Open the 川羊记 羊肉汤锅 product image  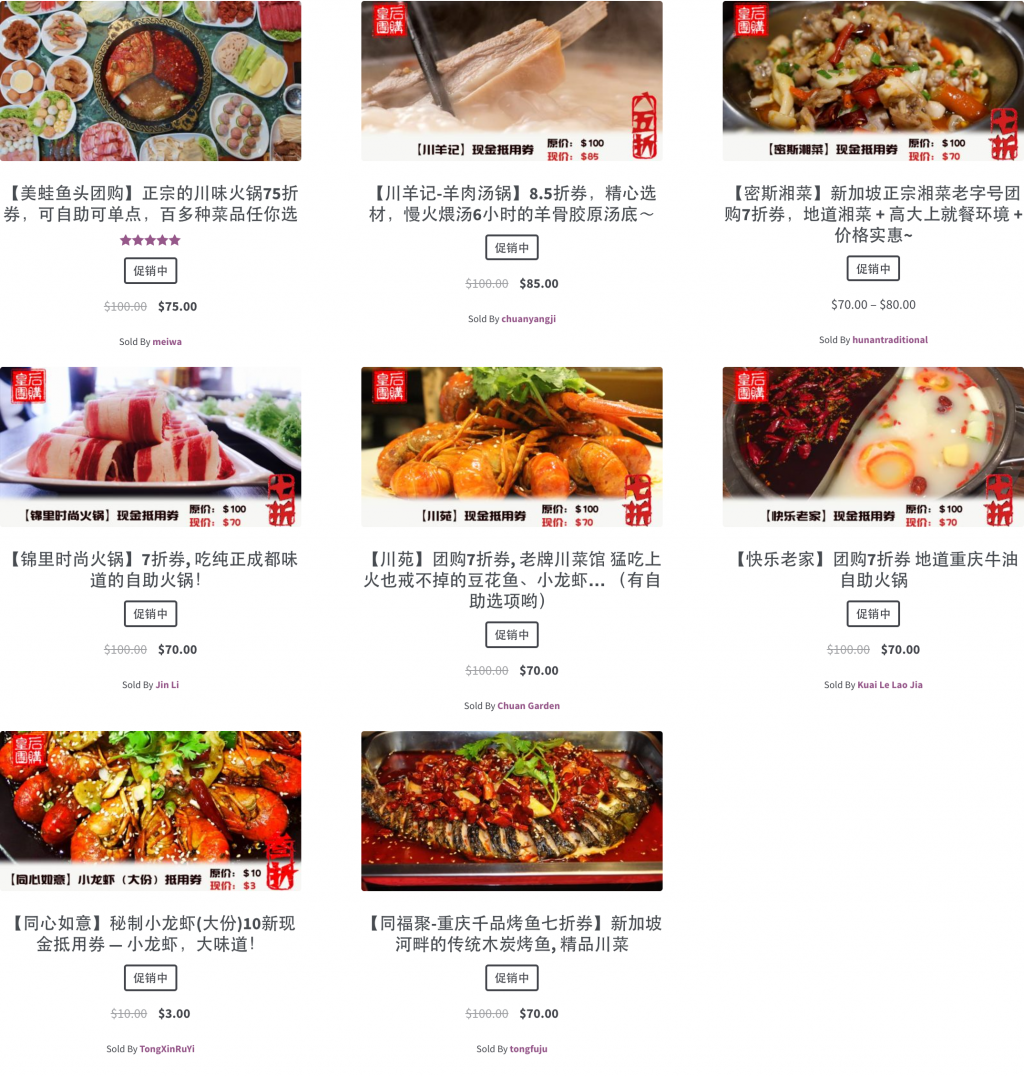(x=511, y=80)
